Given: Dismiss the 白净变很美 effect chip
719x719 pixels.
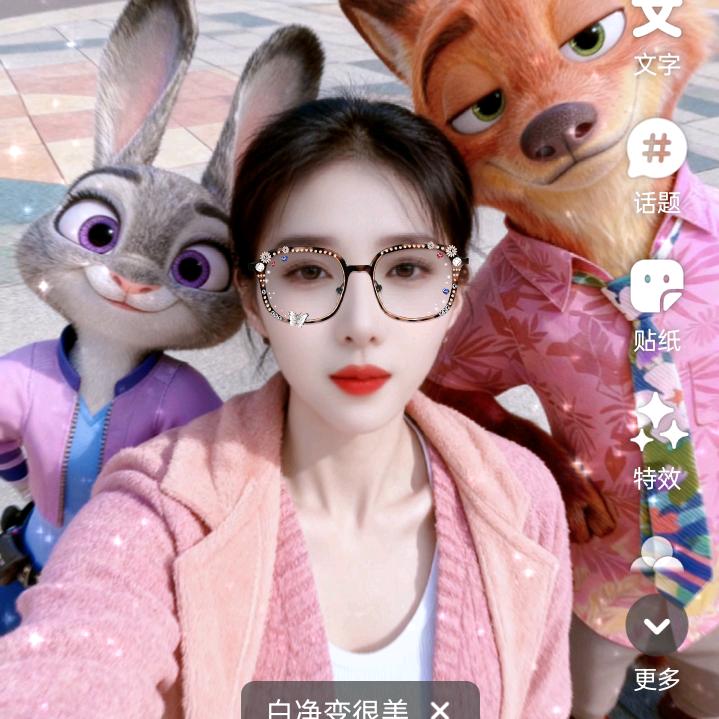Looking at the screenshot, I should pyautogui.click(x=440, y=709).
